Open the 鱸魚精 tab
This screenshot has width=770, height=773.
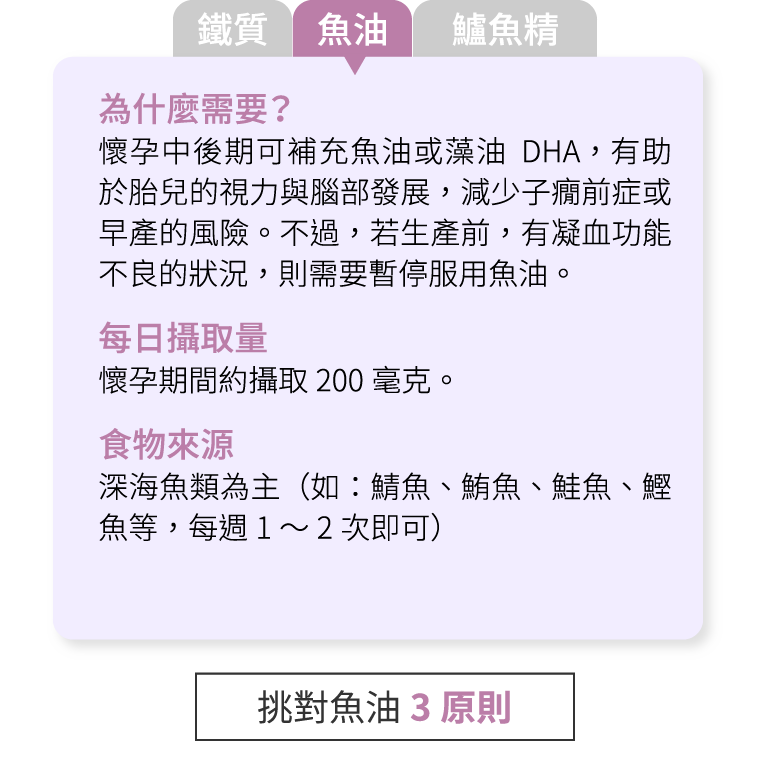504,30
